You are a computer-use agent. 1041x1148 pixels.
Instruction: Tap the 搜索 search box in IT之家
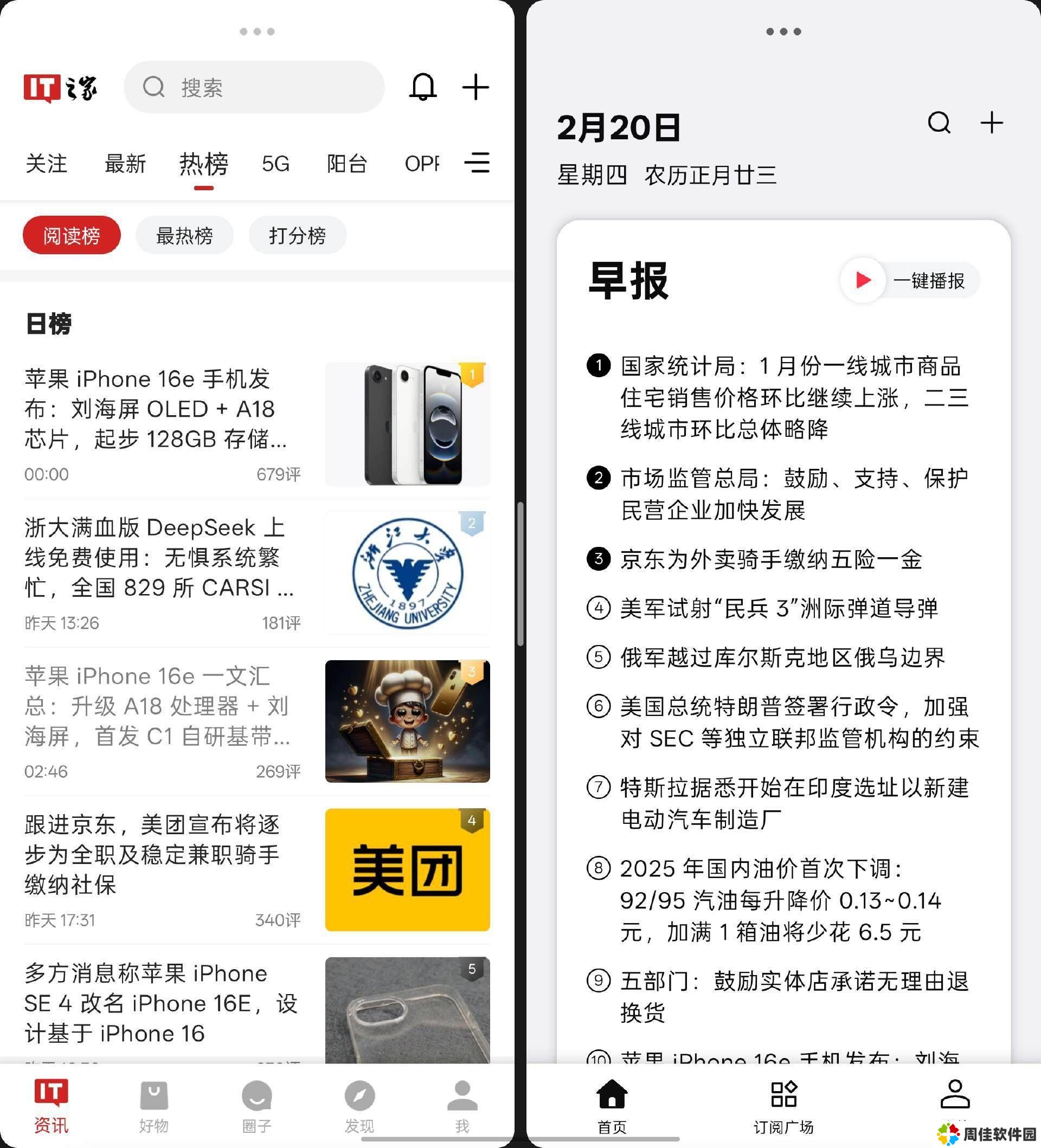[x=254, y=87]
